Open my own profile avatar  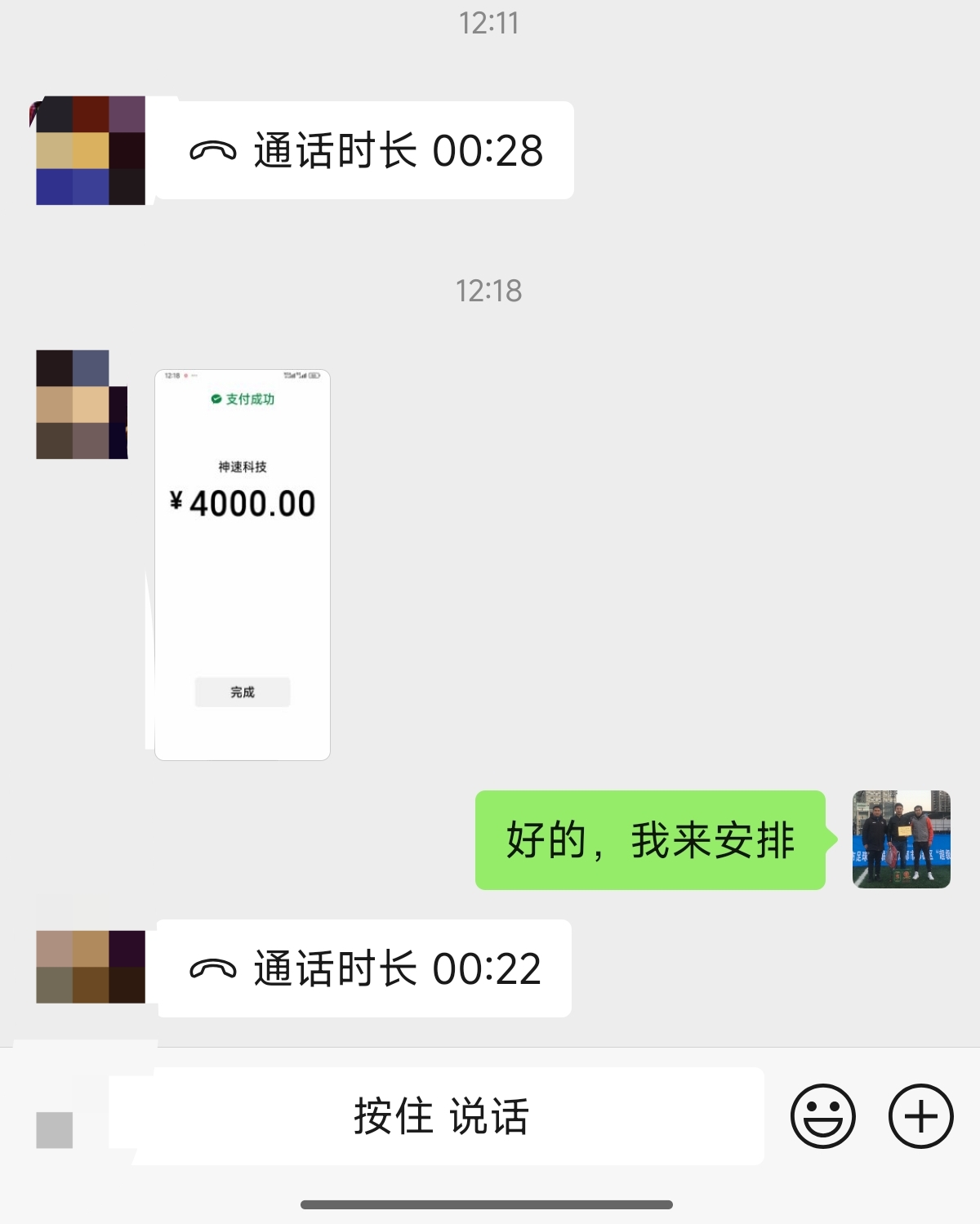click(901, 839)
